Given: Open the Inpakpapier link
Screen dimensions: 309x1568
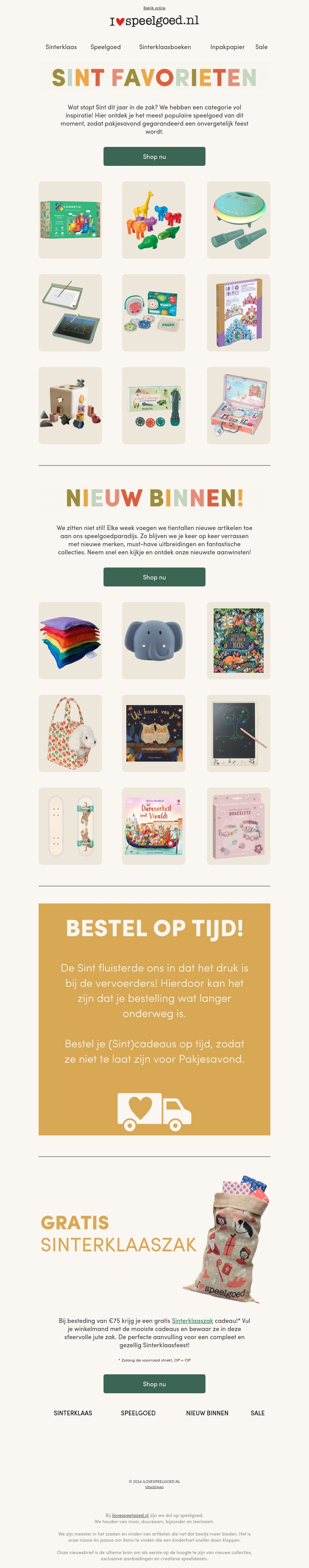Looking at the screenshot, I should tap(228, 47).
